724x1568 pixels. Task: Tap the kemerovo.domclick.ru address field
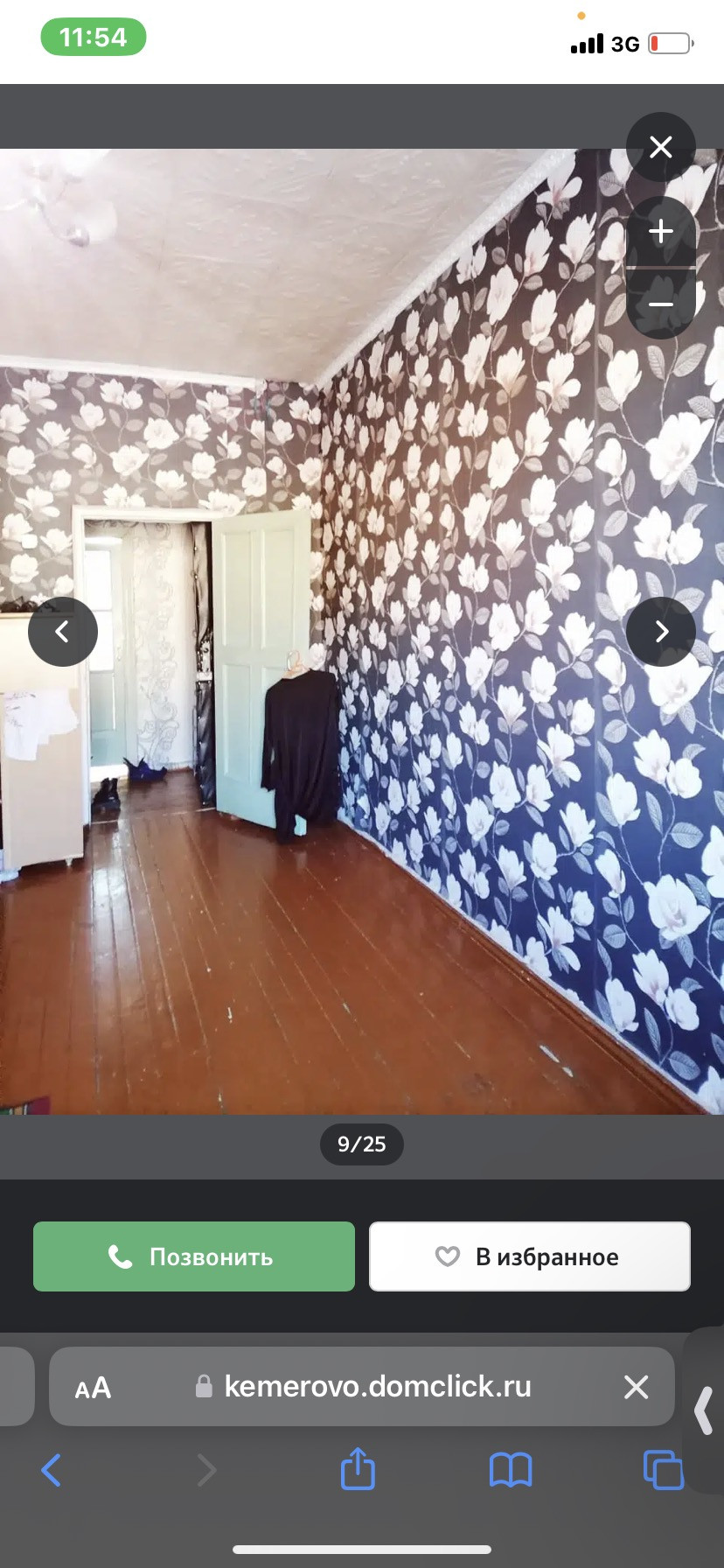[x=362, y=1386]
